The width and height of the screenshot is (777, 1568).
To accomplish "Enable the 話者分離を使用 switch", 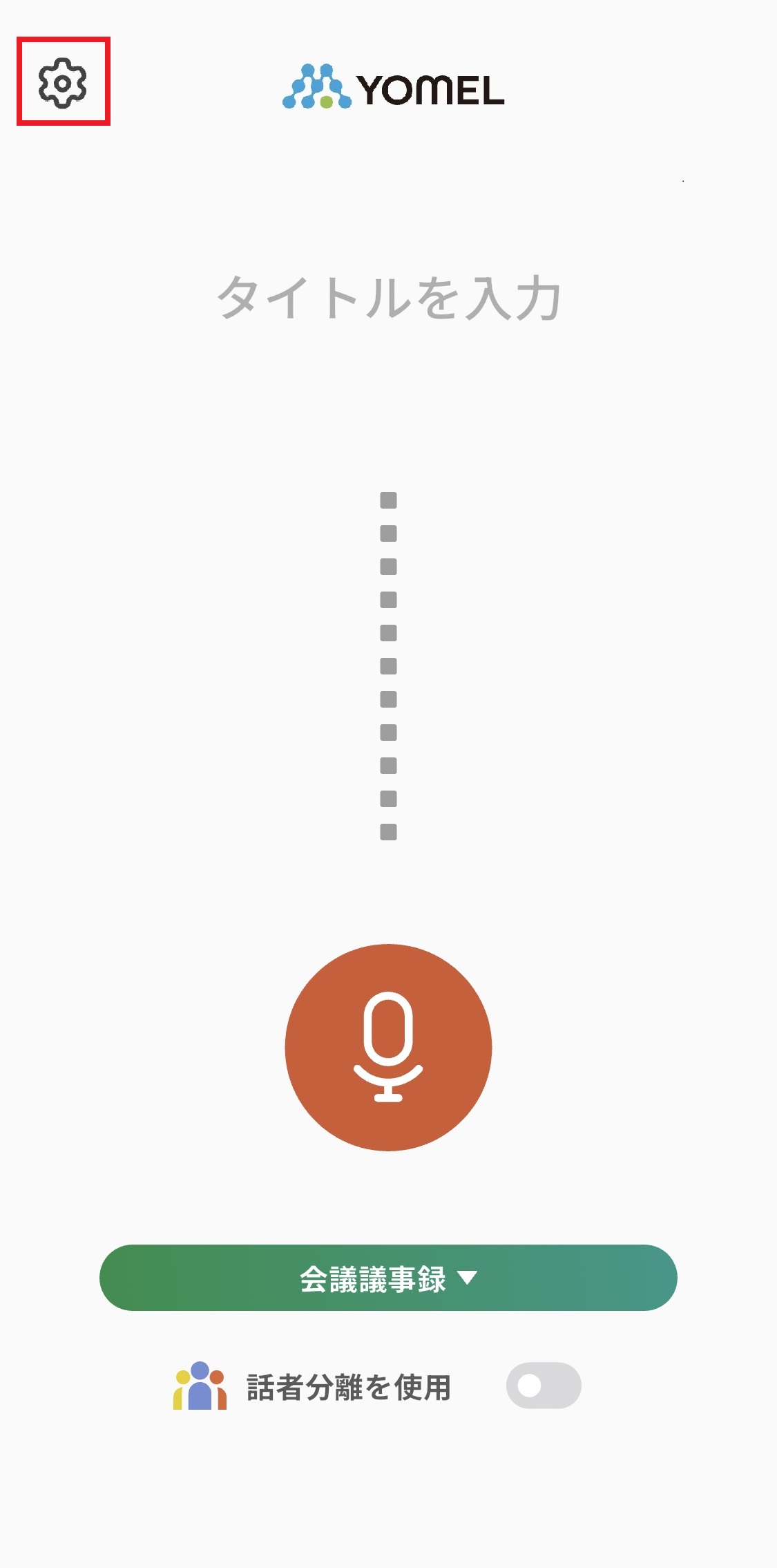I will (x=544, y=1386).
